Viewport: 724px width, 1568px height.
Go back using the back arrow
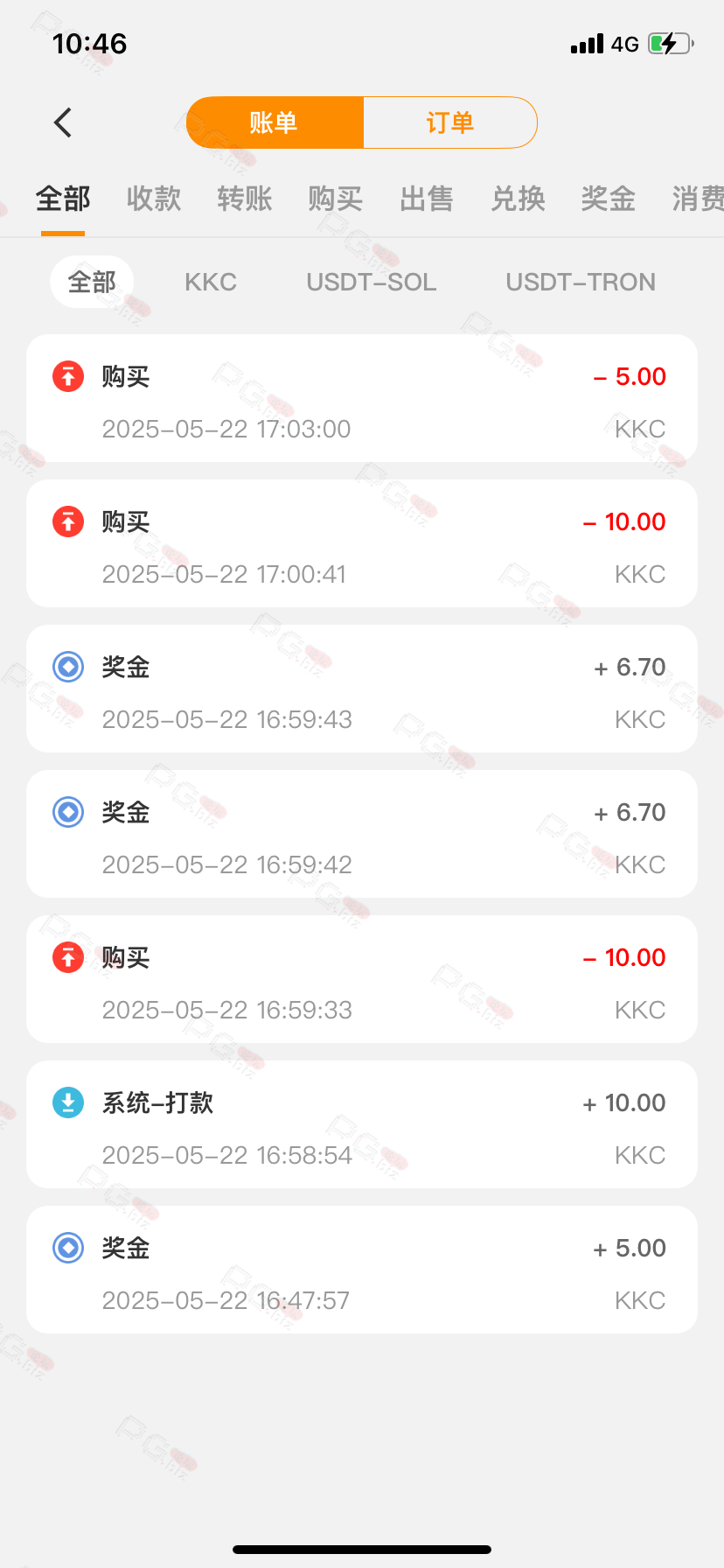coord(63,122)
